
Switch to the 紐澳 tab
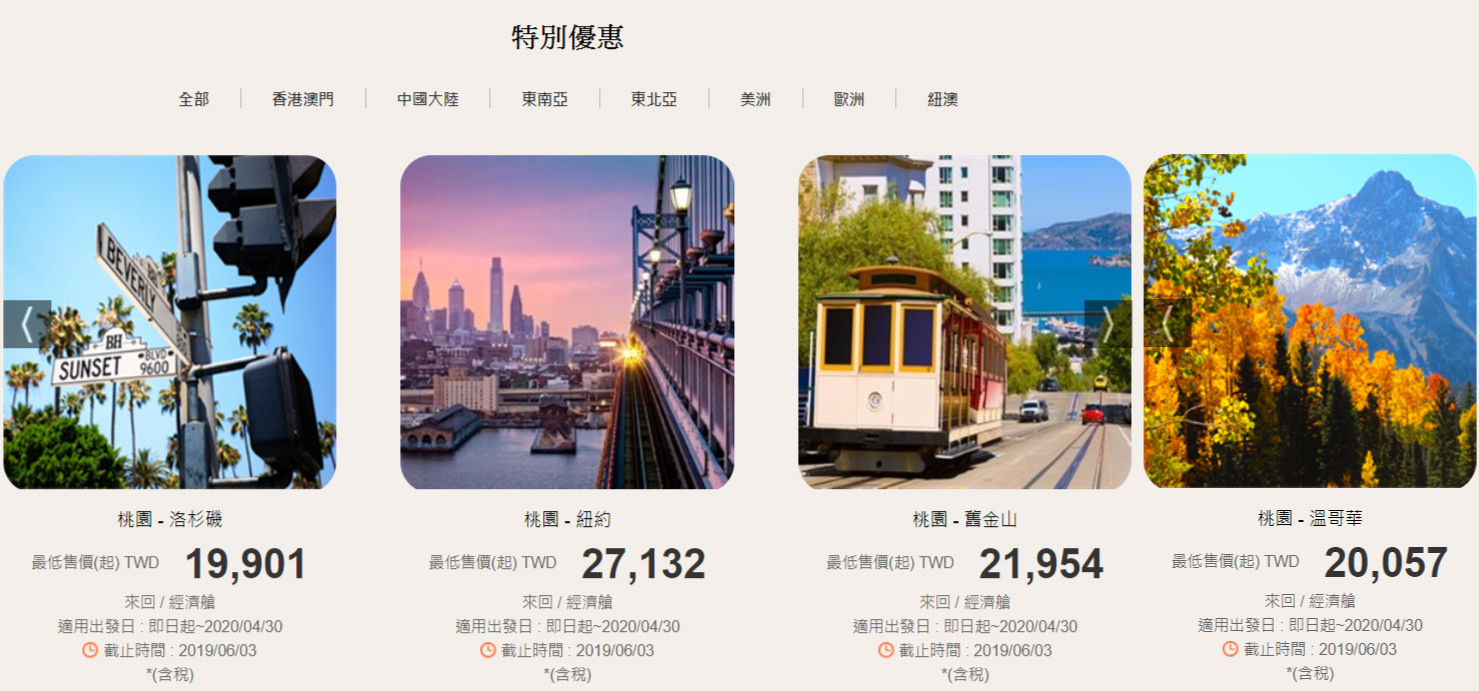click(943, 99)
